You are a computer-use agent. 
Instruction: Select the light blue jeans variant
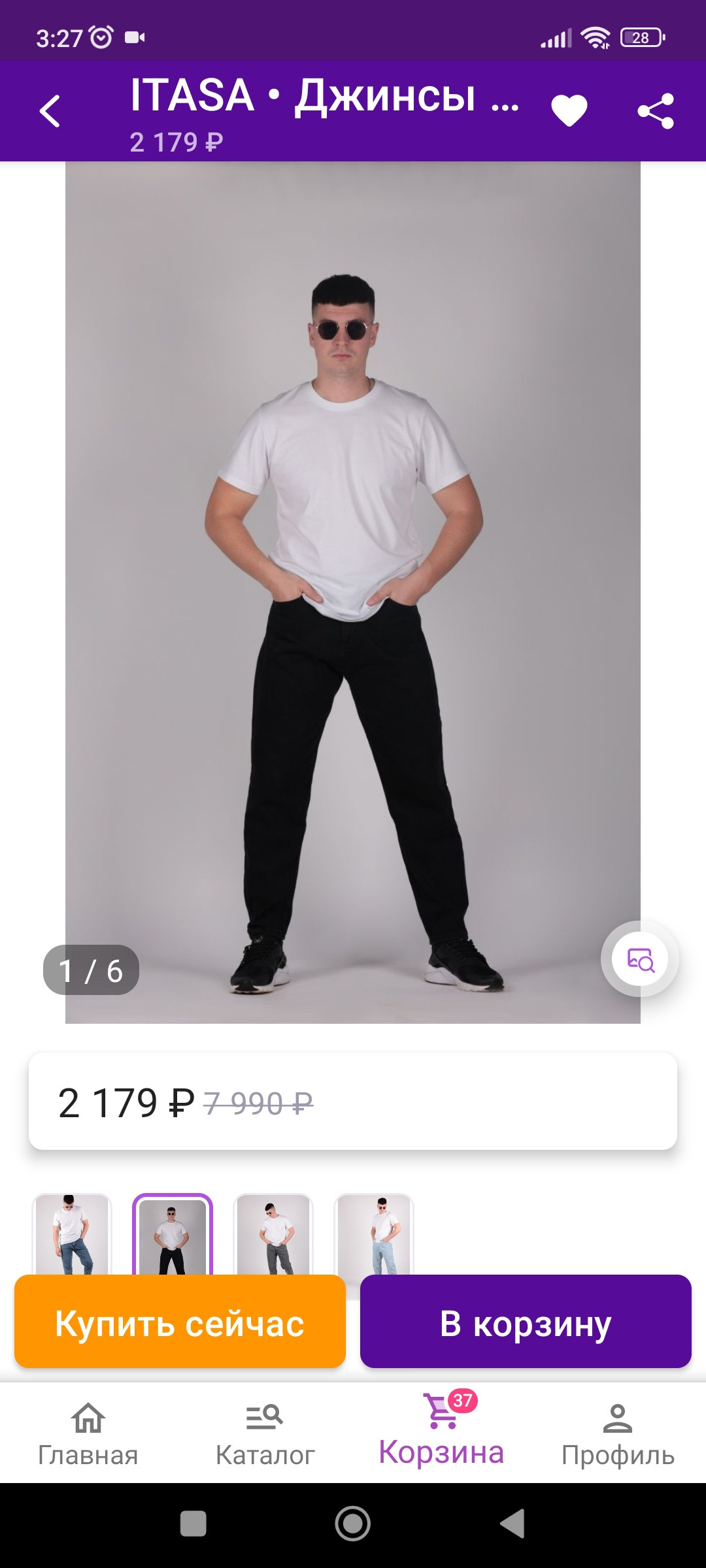[x=374, y=1233]
